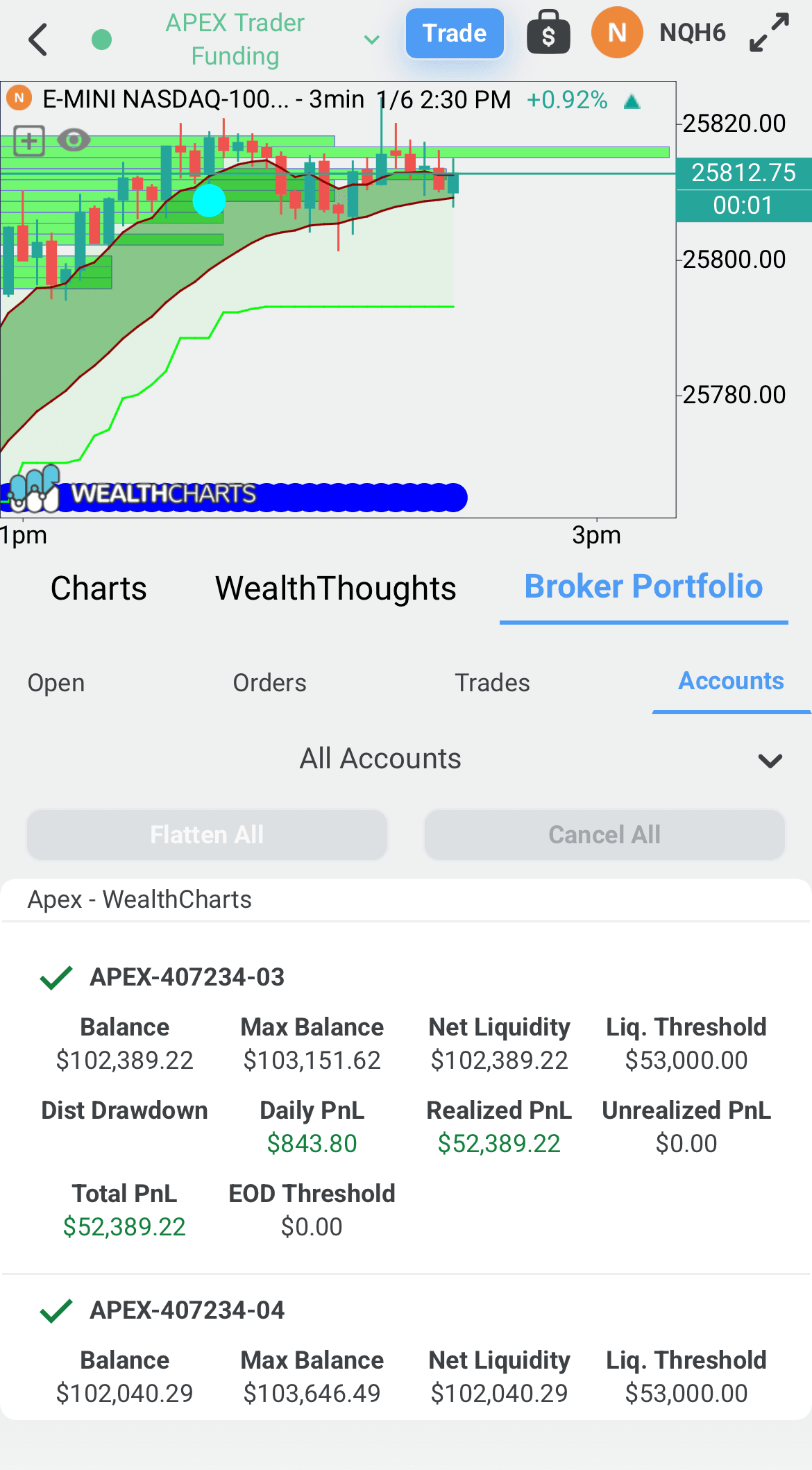Switch to the Trades tab
This screenshot has height=1470, width=812.
[492, 683]
